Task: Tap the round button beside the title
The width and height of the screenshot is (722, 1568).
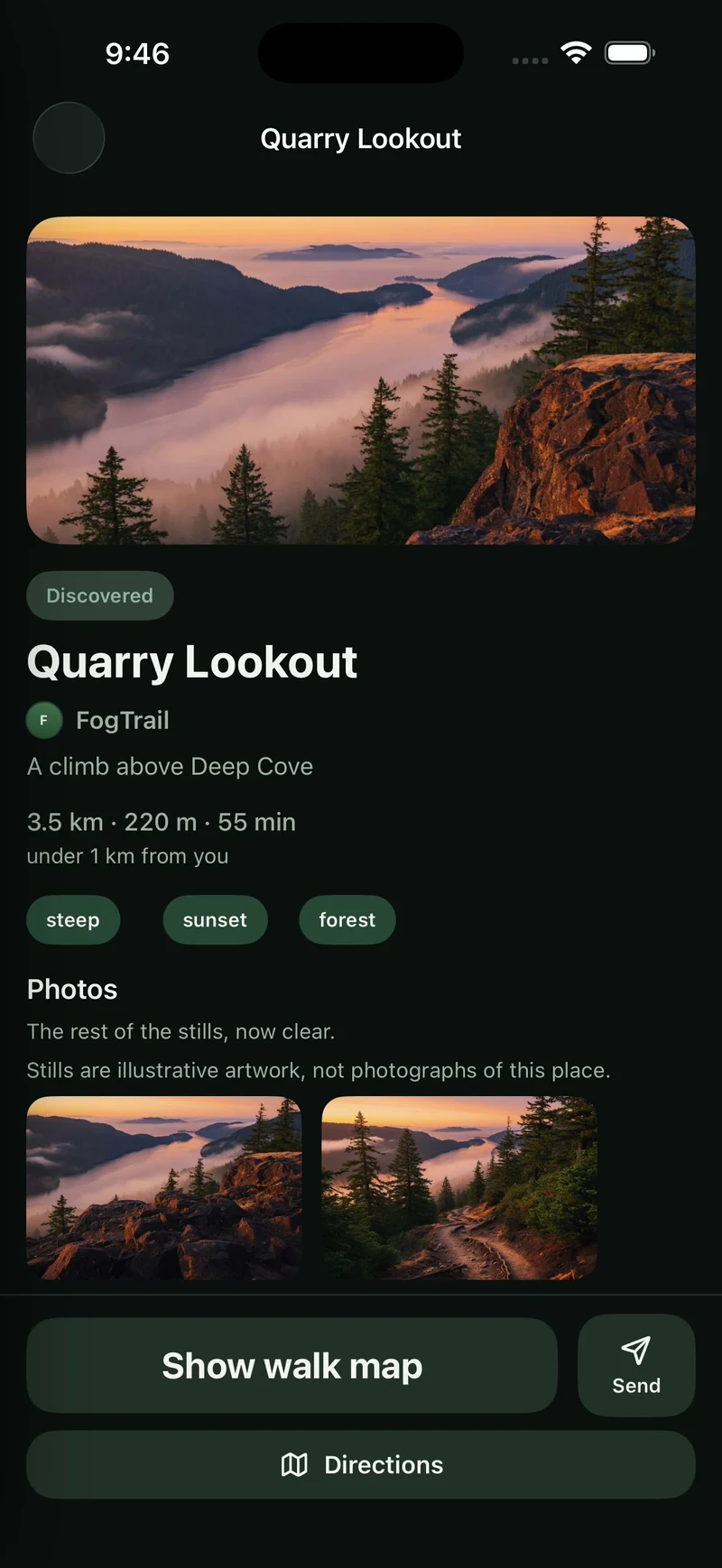Action: (69, 138)
